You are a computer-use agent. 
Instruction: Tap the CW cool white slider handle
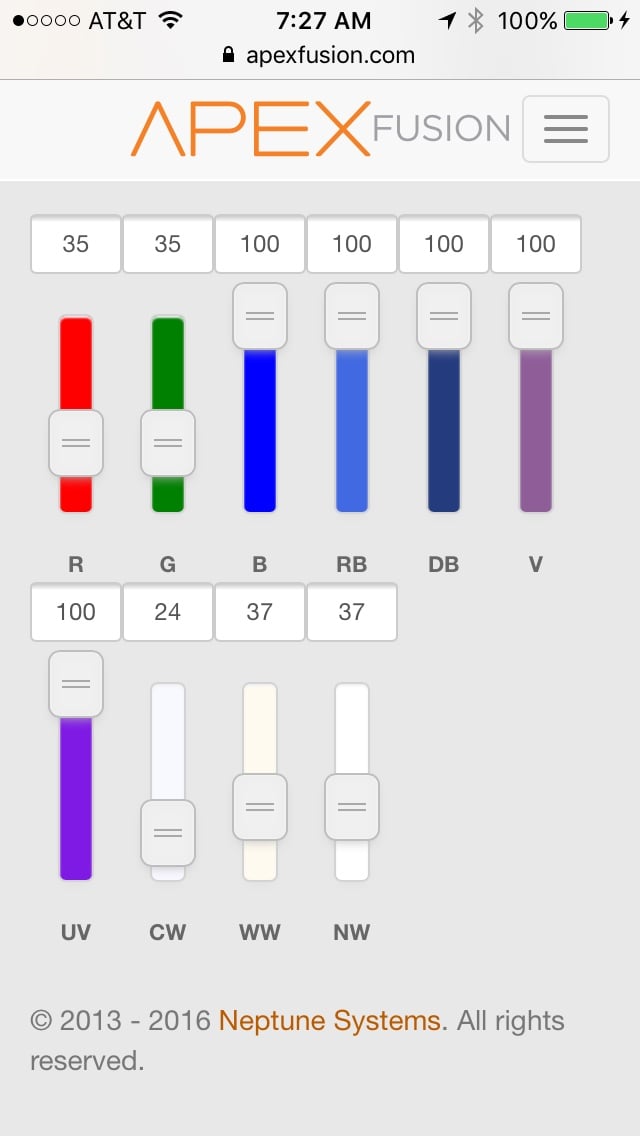click(x=168, y=833)
